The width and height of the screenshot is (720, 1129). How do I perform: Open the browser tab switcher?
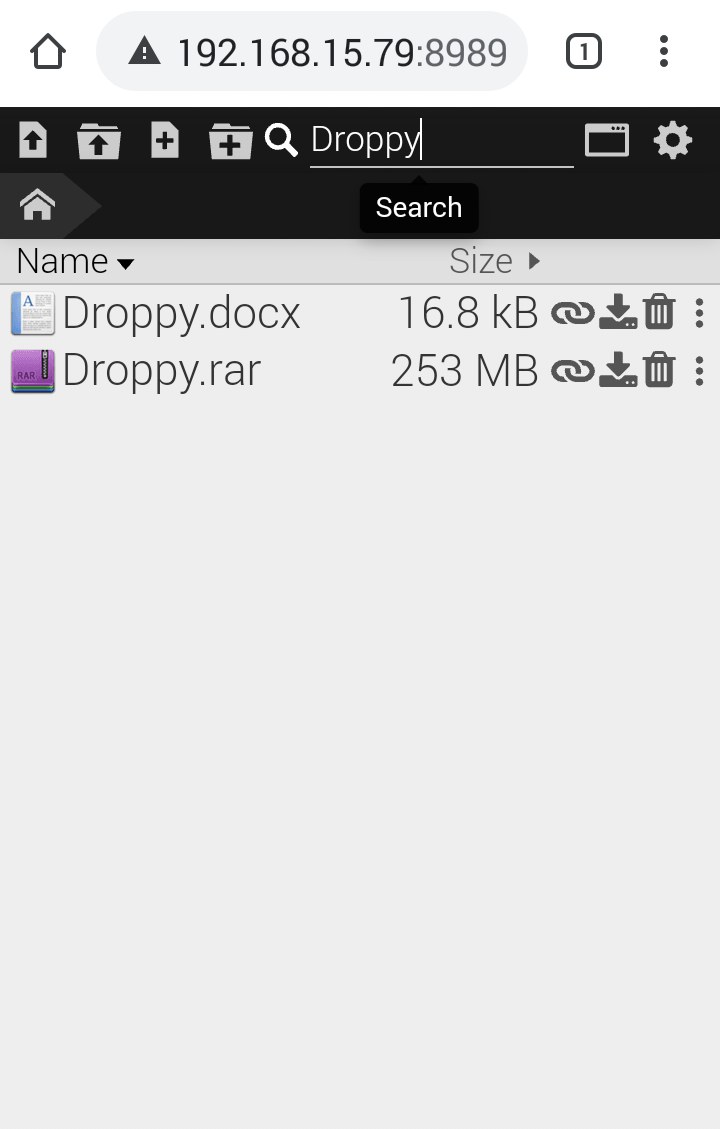pos(584,51)
